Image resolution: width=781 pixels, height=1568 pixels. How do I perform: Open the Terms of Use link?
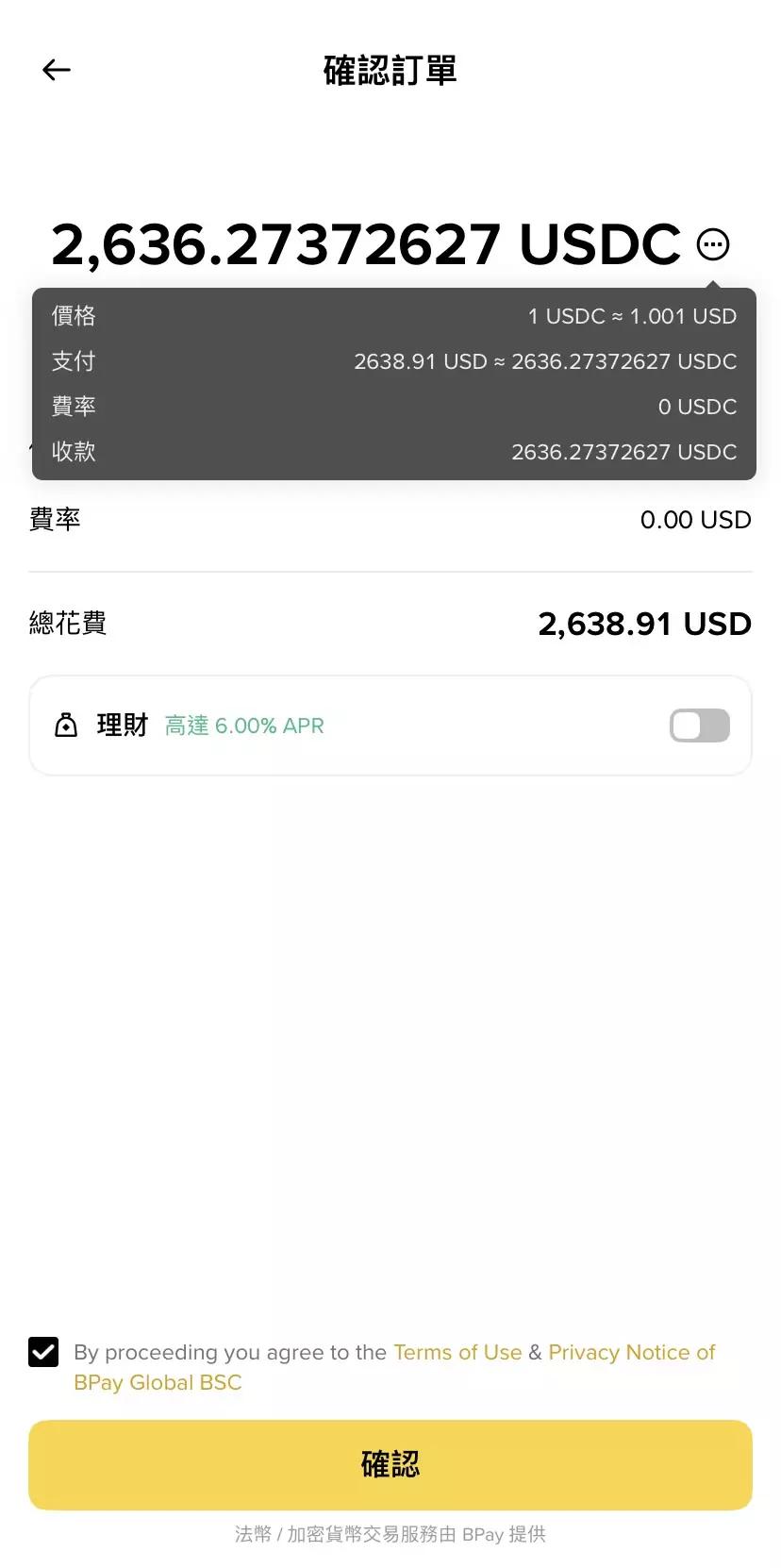[457, 1352]
